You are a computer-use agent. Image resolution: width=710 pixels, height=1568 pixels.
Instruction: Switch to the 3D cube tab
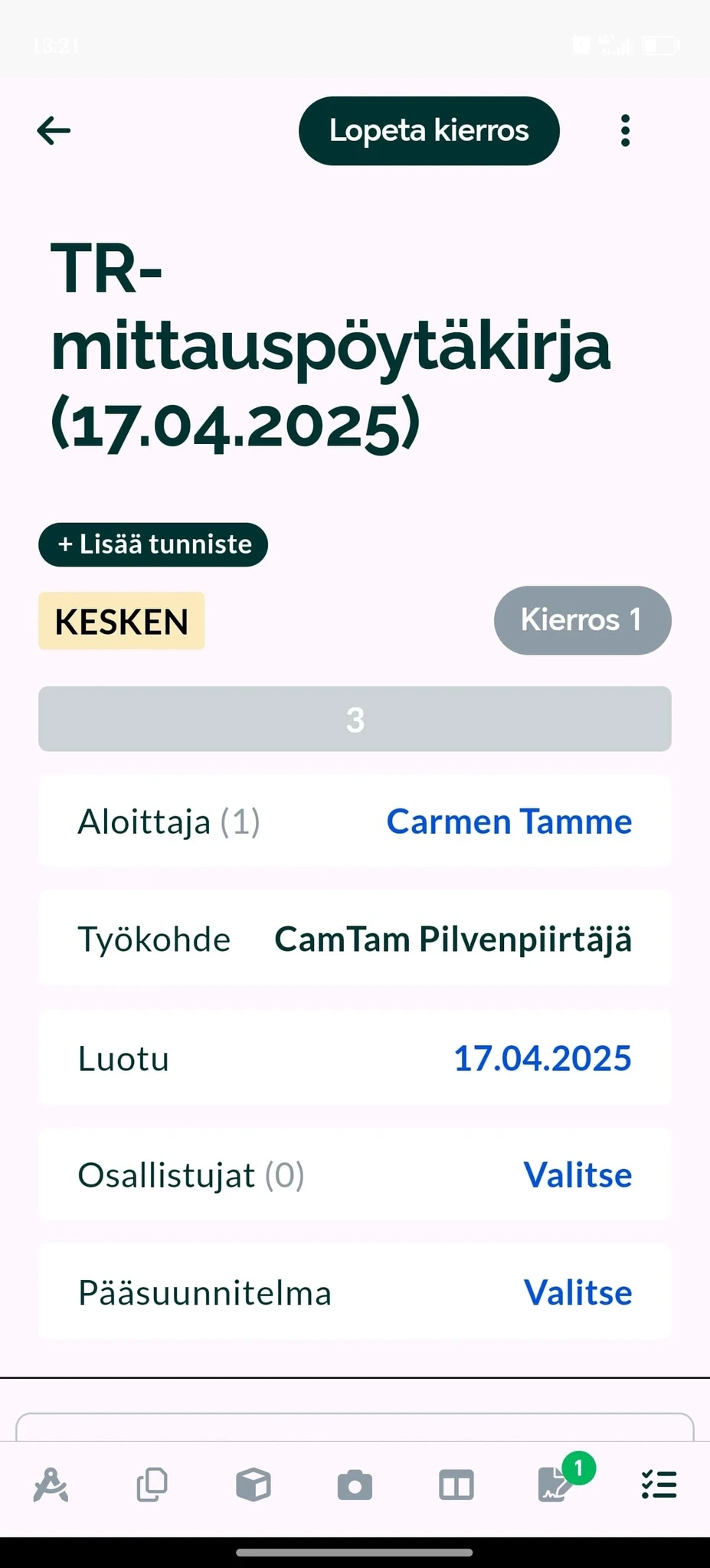(x=254, y=1485)
